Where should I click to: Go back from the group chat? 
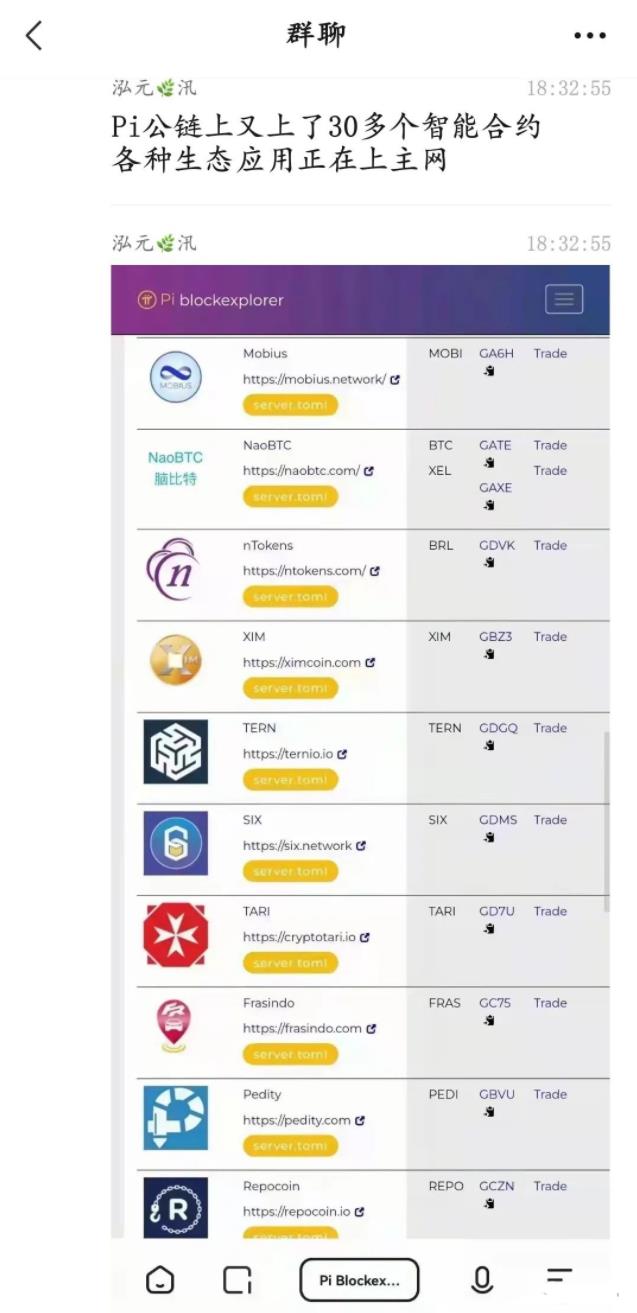[x=34, y=36]
